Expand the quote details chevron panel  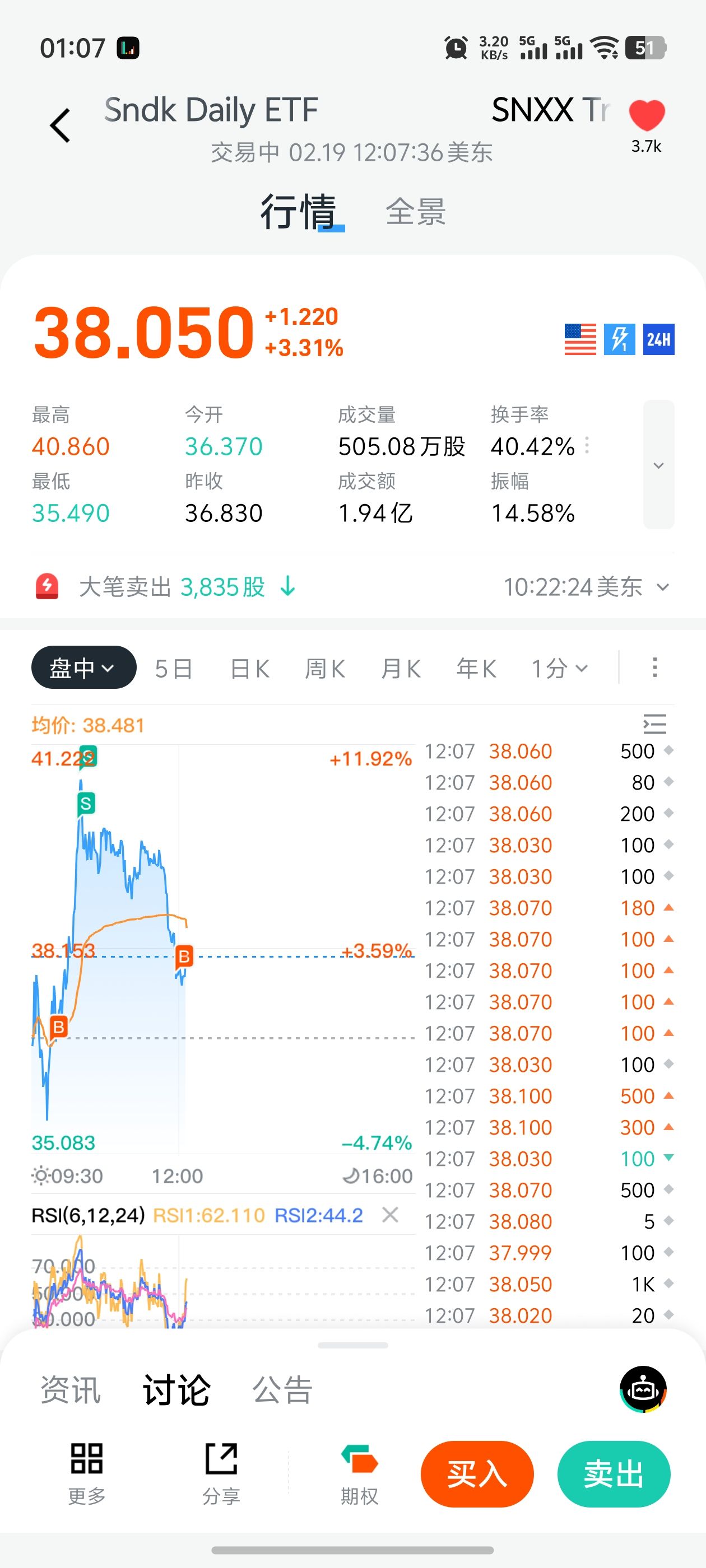click(658, 465)
